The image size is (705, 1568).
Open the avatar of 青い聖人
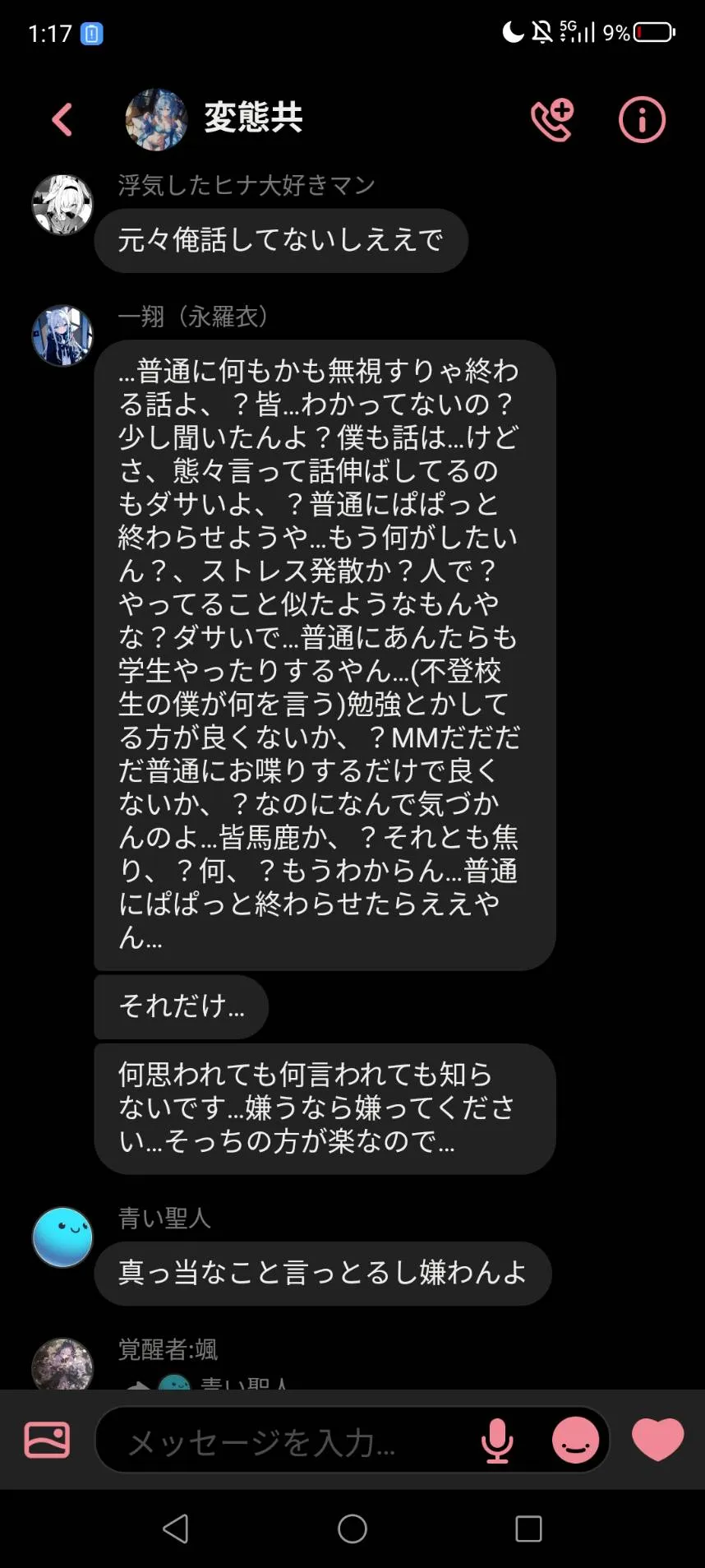pos(62,1237)
